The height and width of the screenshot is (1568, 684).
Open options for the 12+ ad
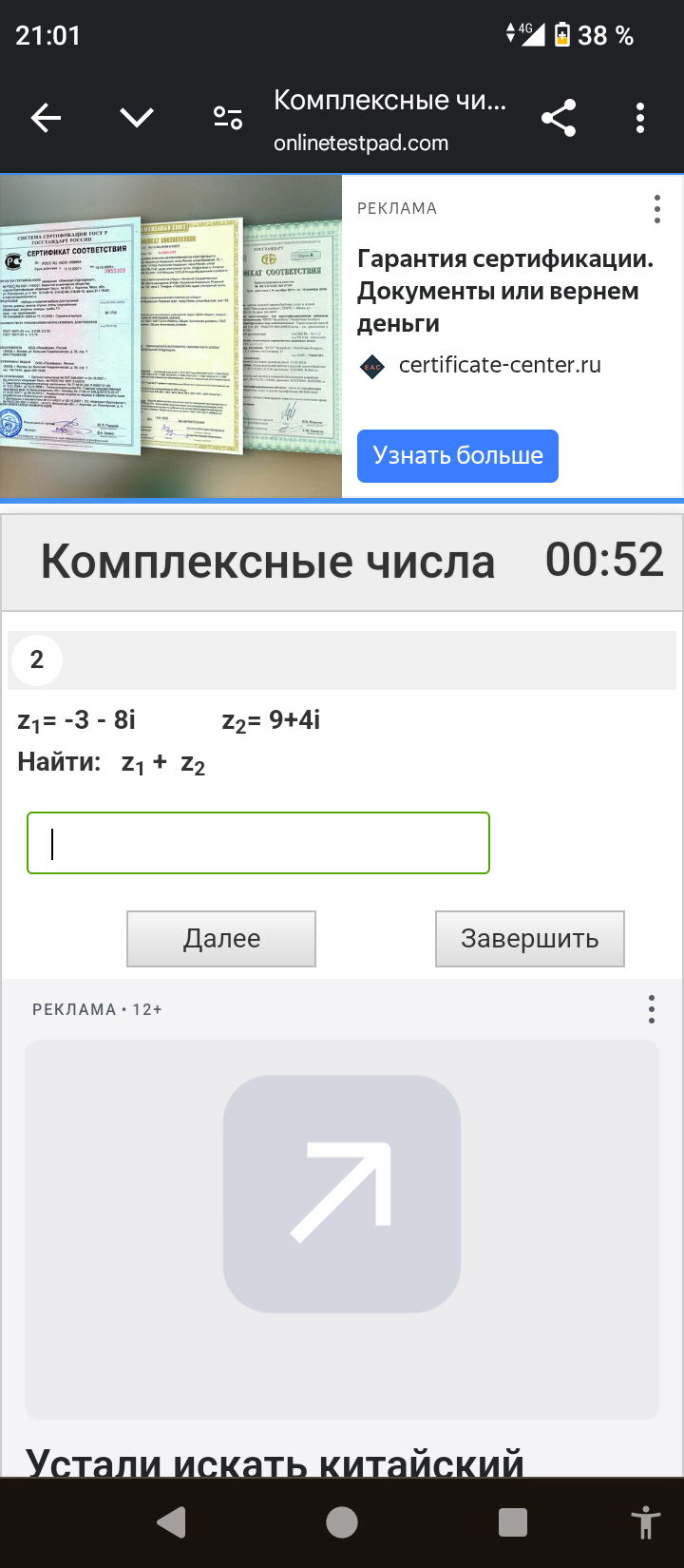[x=652, y=1009]
